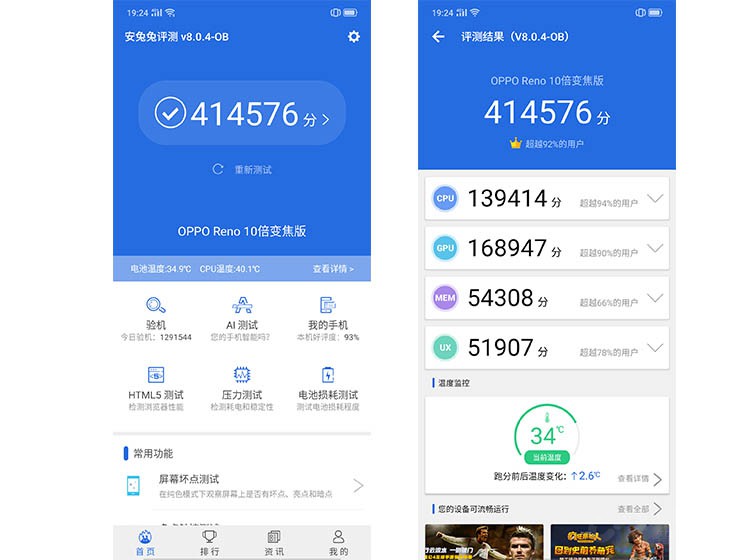Start the 压力测试 stress test
The height and width of the screenshot is (560, 750).
[242, 387]
